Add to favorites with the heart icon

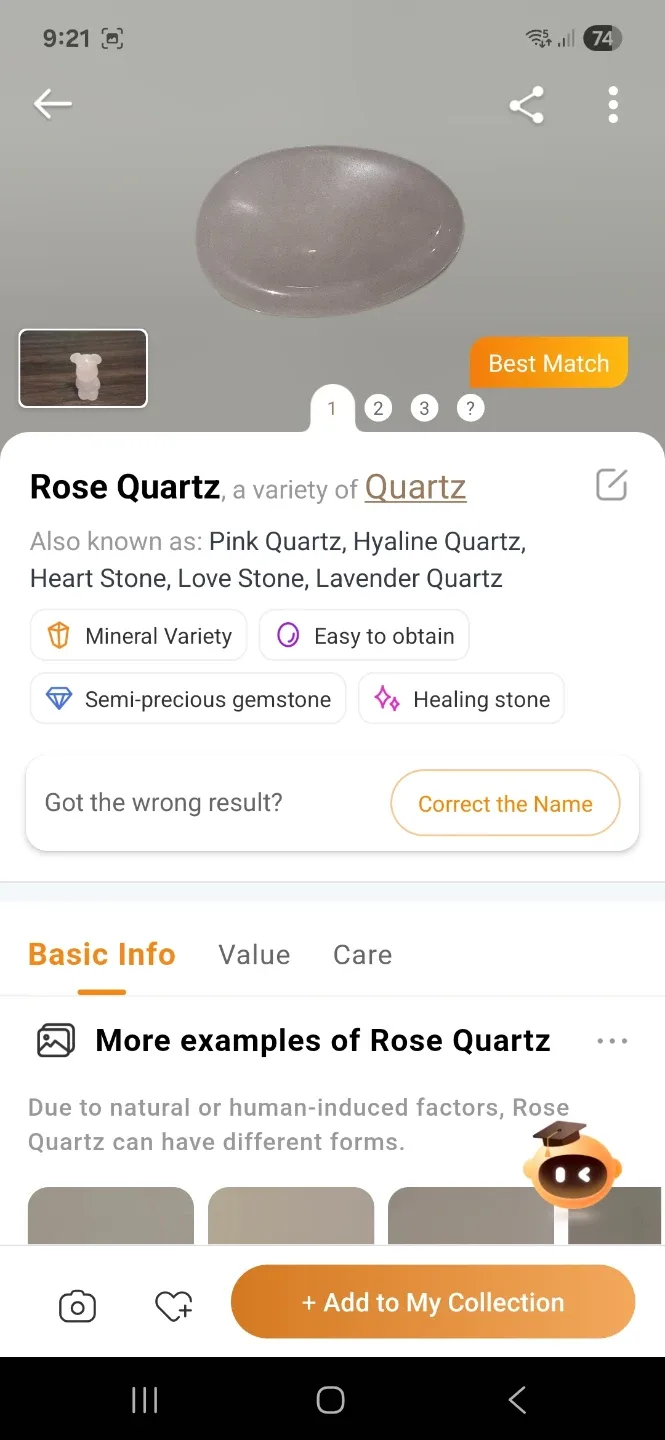174,1305
